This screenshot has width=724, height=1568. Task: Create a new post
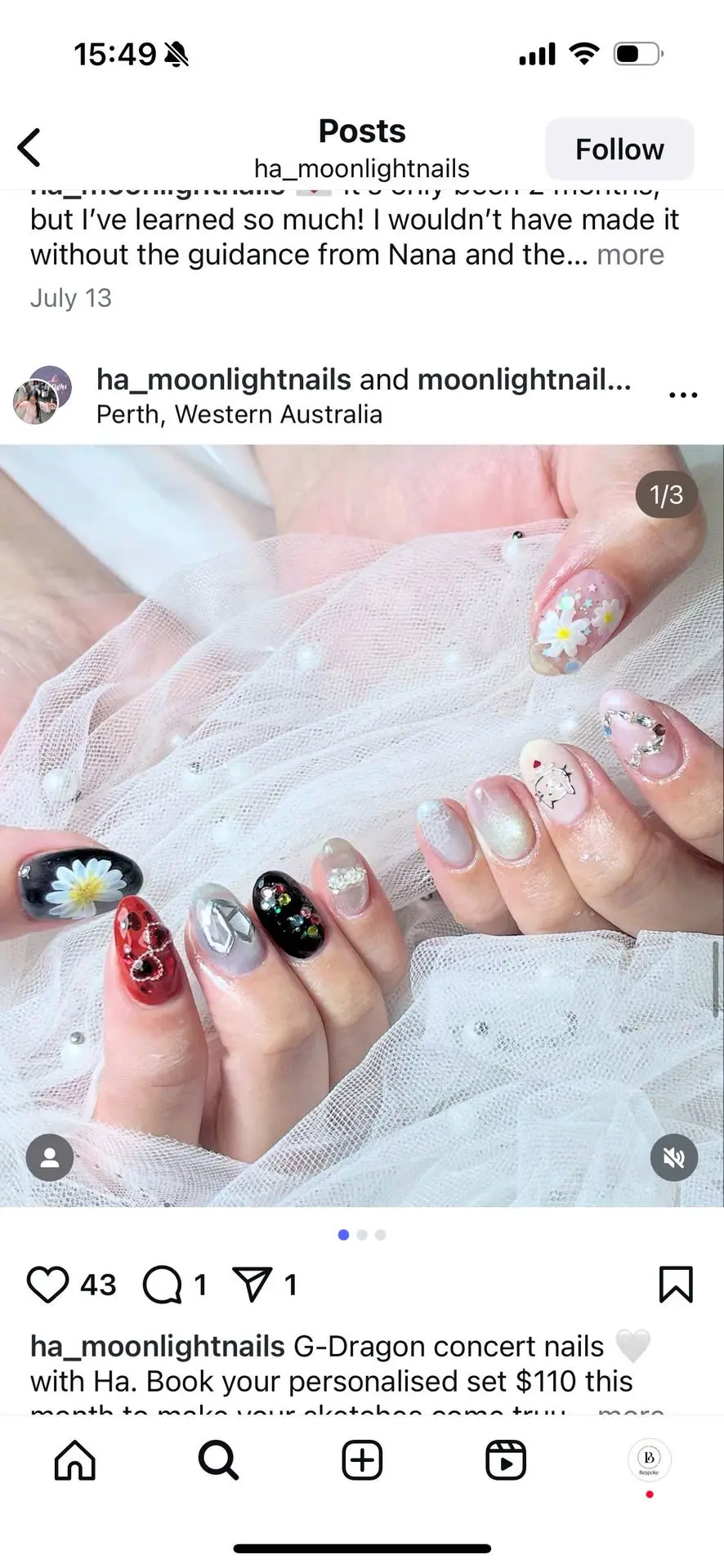(362, 1460)
